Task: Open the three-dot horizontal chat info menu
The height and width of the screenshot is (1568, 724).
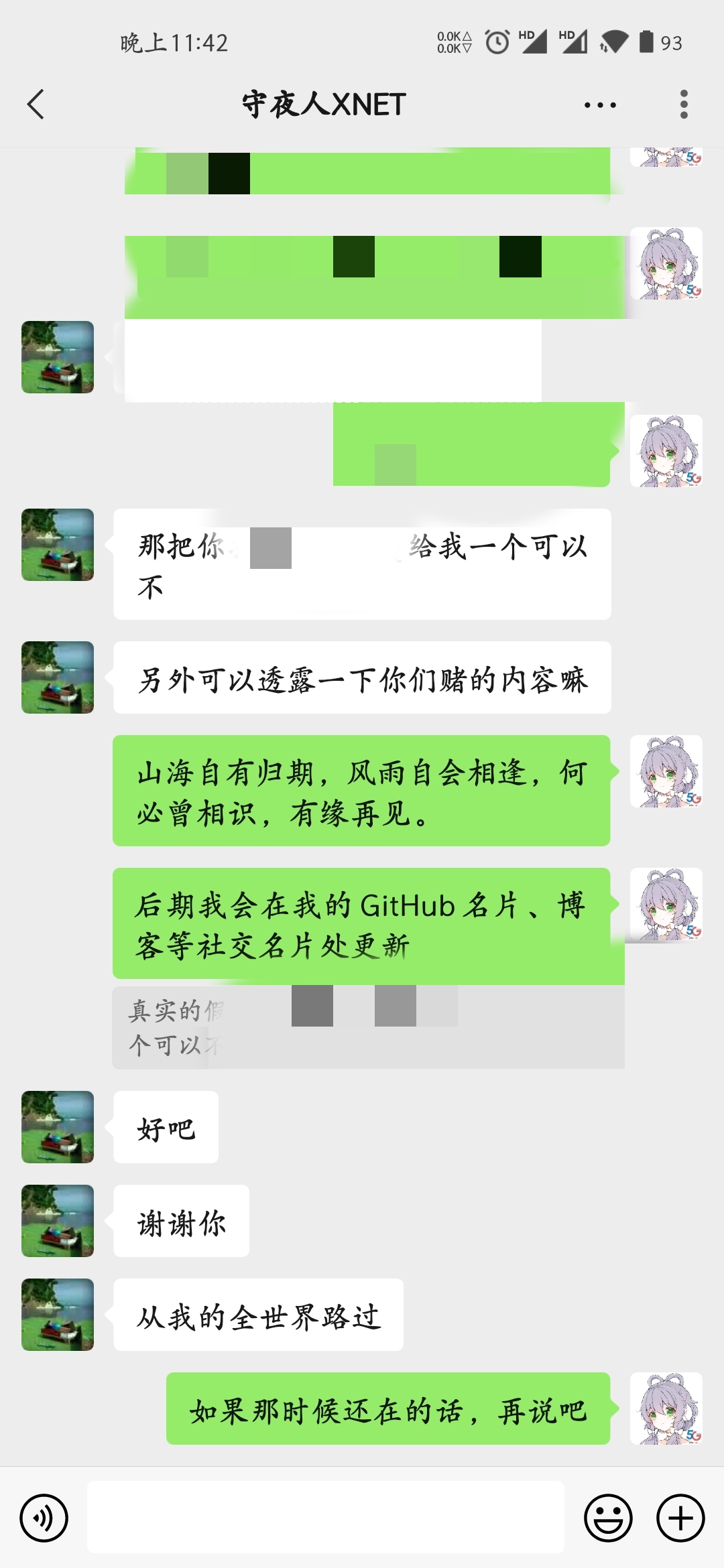Action: (600, 105)
